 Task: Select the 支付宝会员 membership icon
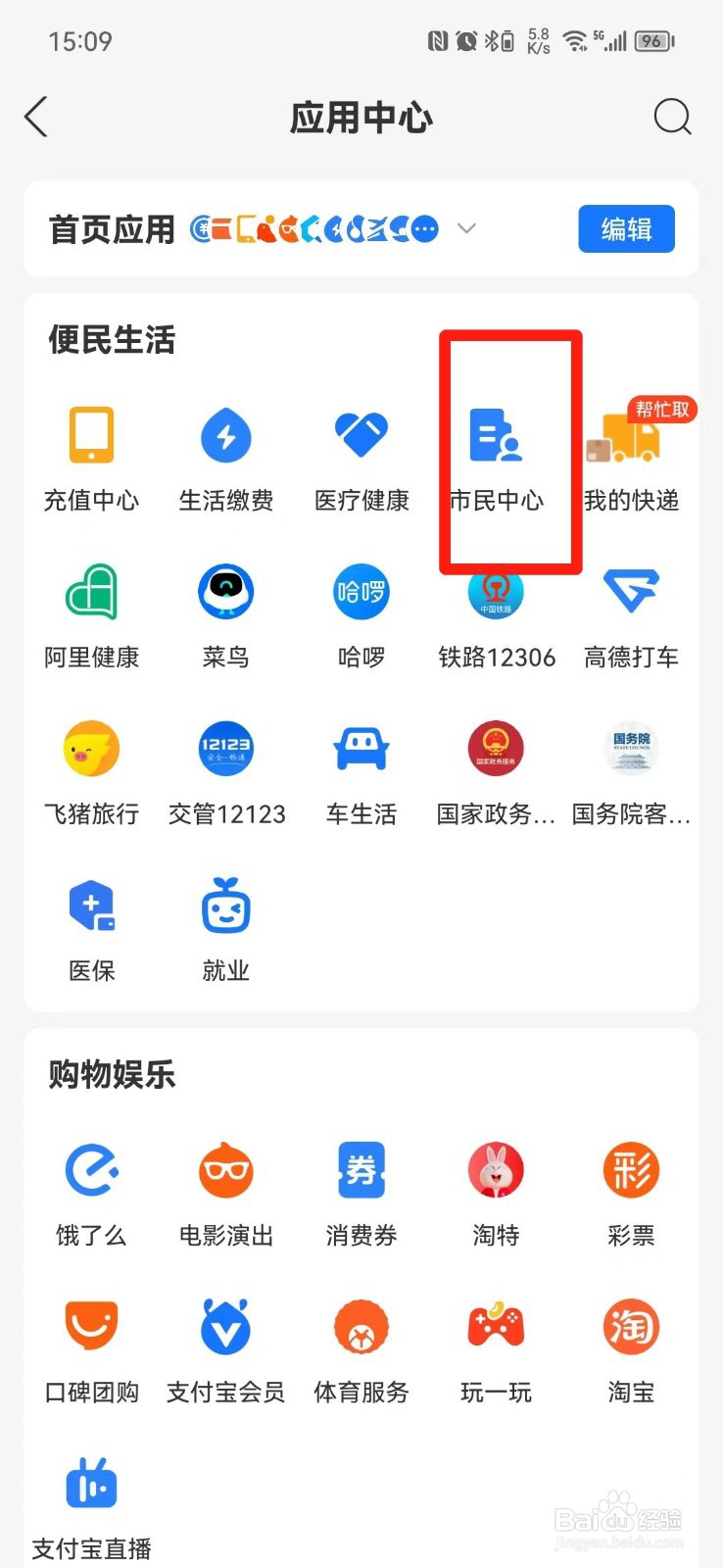coord(225,1326)
